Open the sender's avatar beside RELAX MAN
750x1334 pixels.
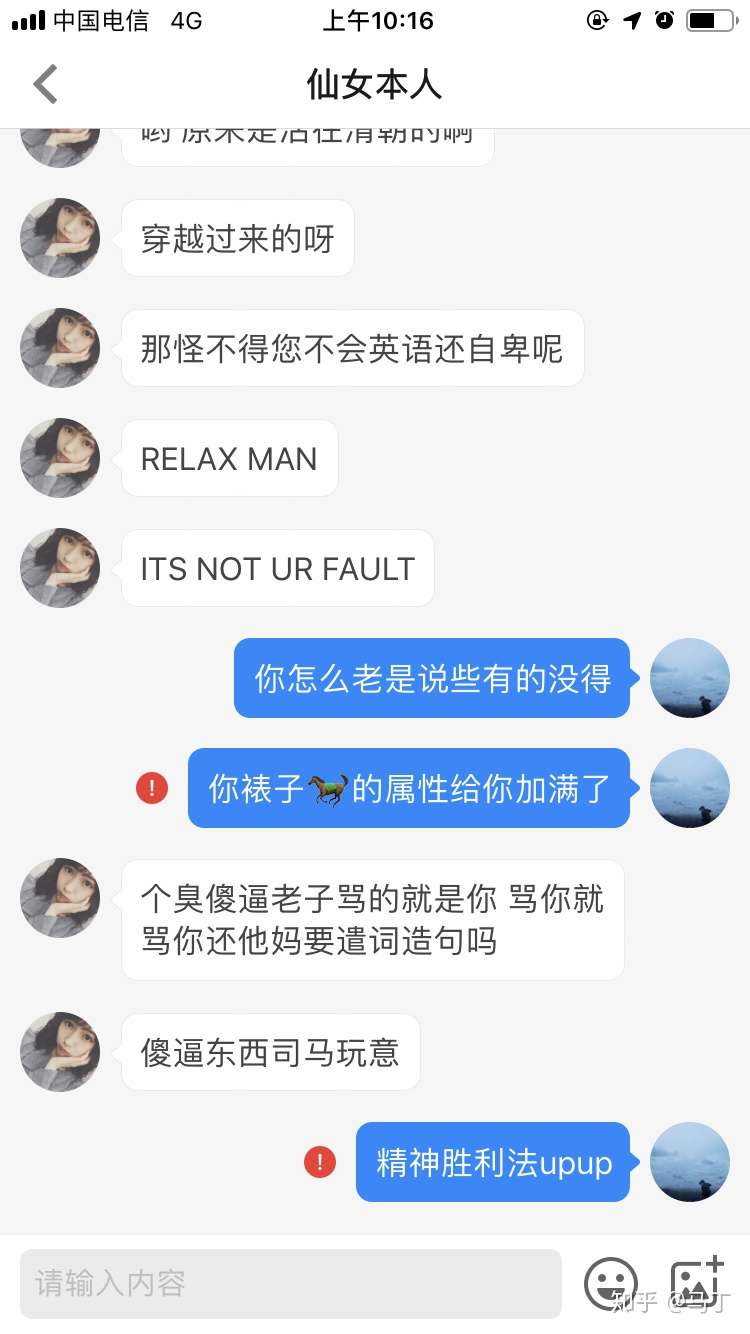click(x=60, y=458)
